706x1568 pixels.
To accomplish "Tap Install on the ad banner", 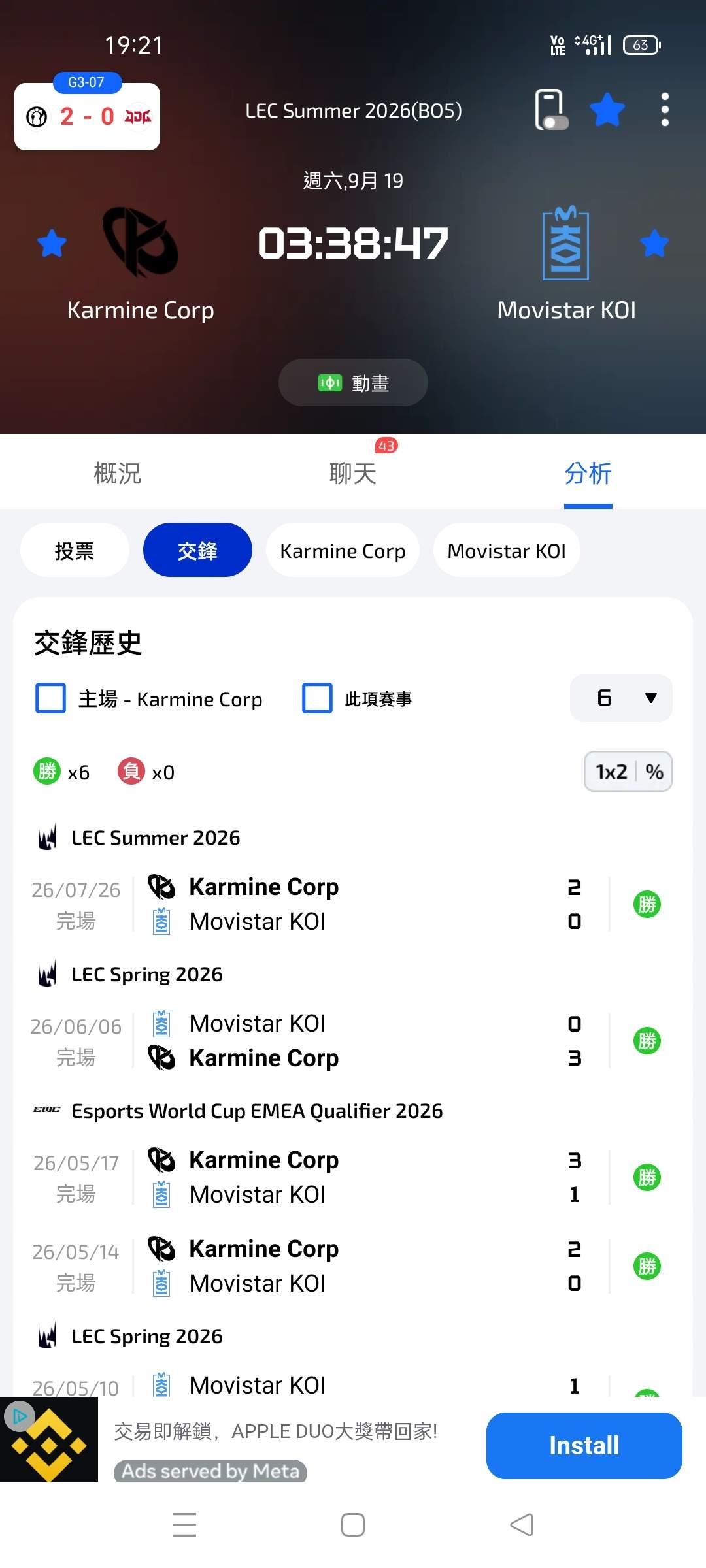I will (584, 1446).
